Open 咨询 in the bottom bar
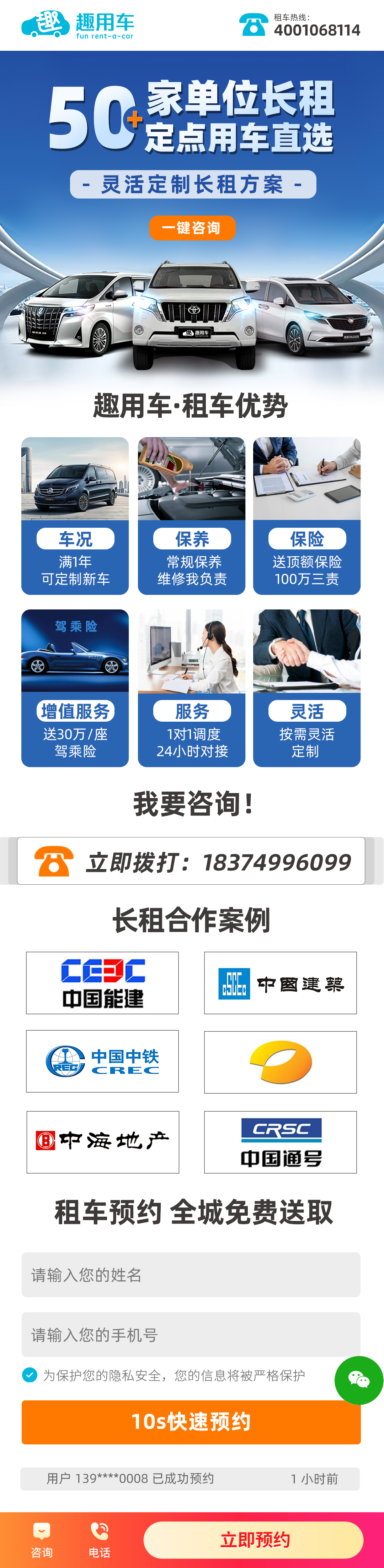 click(42, 1539)
